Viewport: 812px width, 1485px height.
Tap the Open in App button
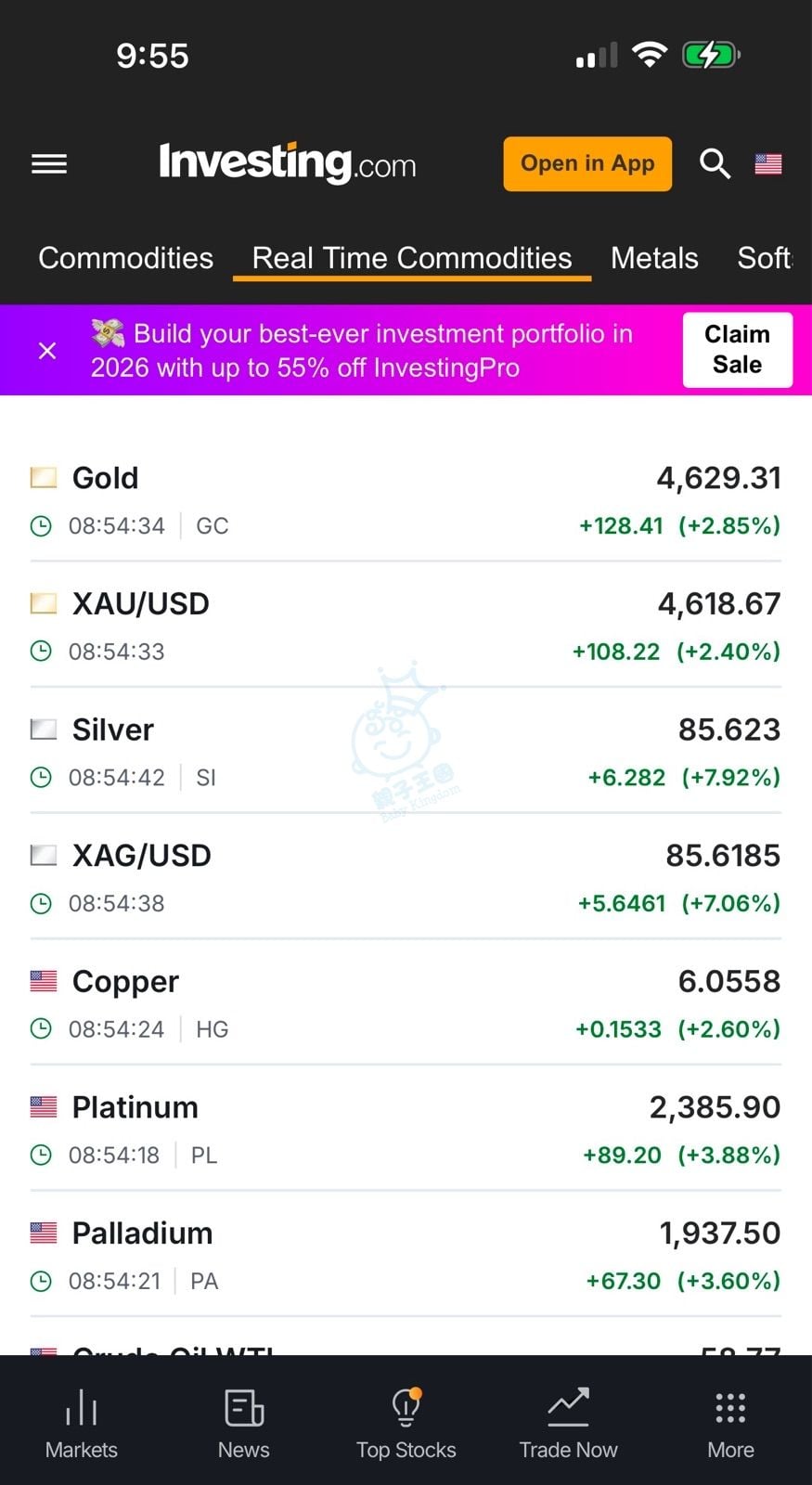point(586,164)
